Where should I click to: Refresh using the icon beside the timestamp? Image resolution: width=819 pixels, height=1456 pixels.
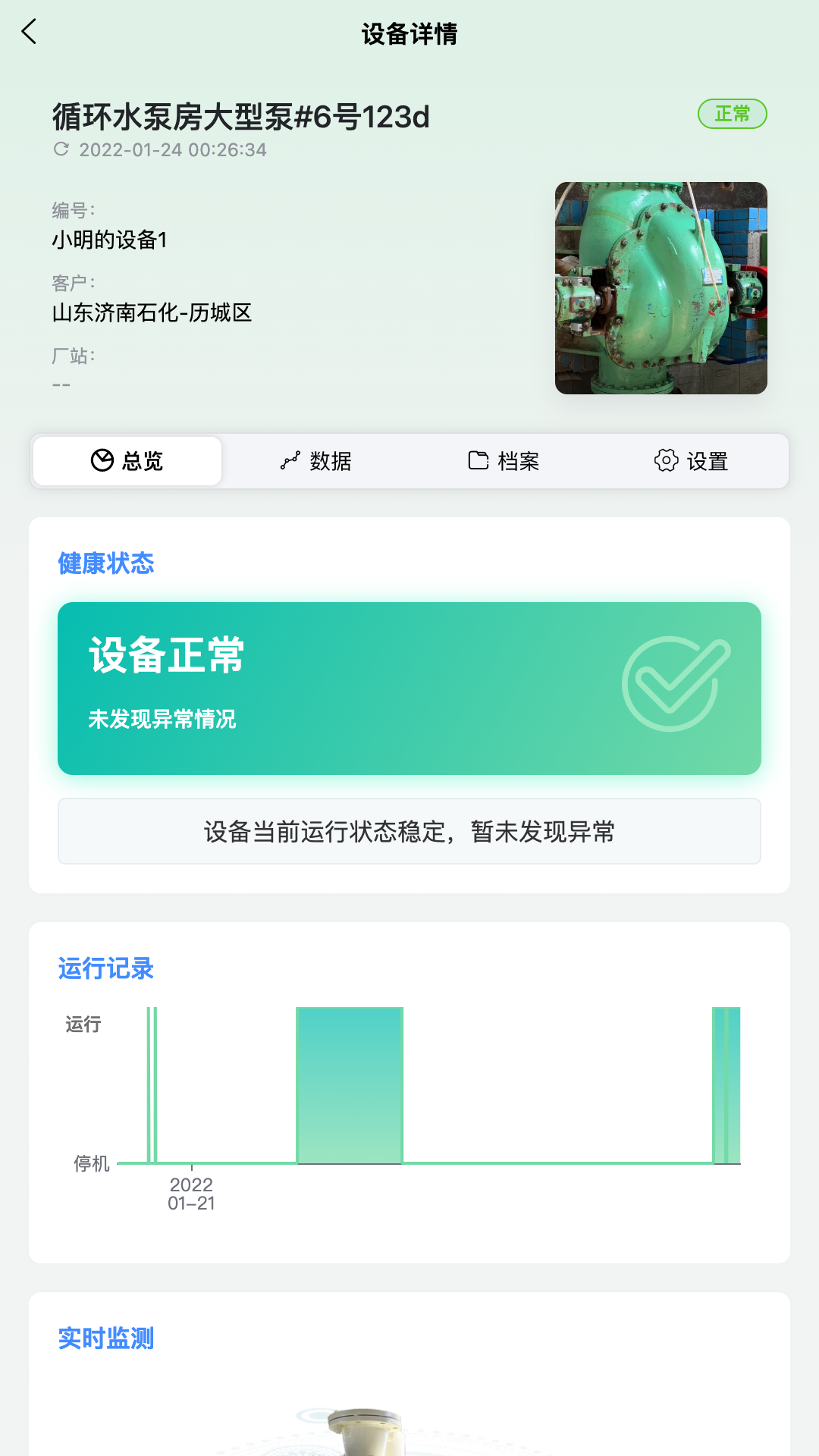tap(61, 149)
